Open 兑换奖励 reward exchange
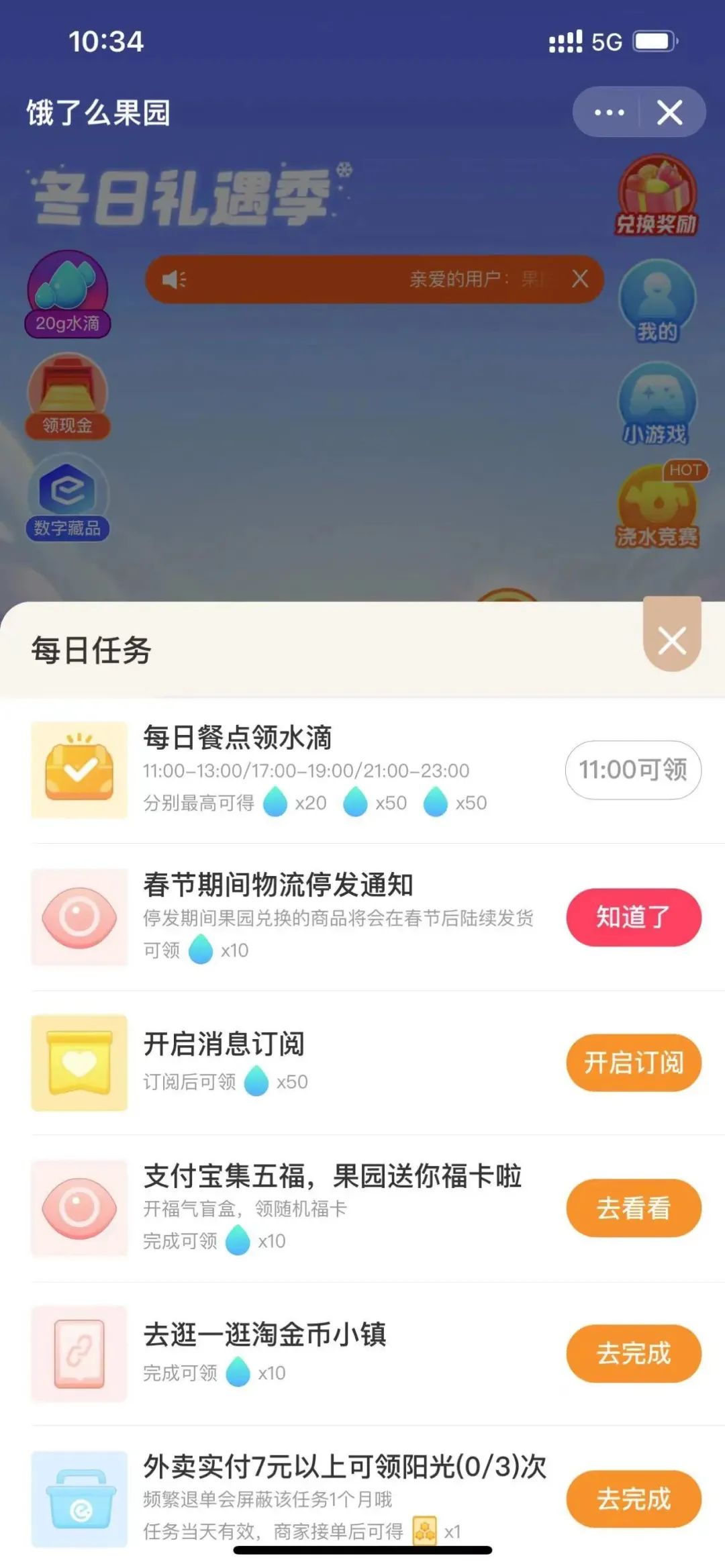The image size is (725, 1568). [657, 196]
